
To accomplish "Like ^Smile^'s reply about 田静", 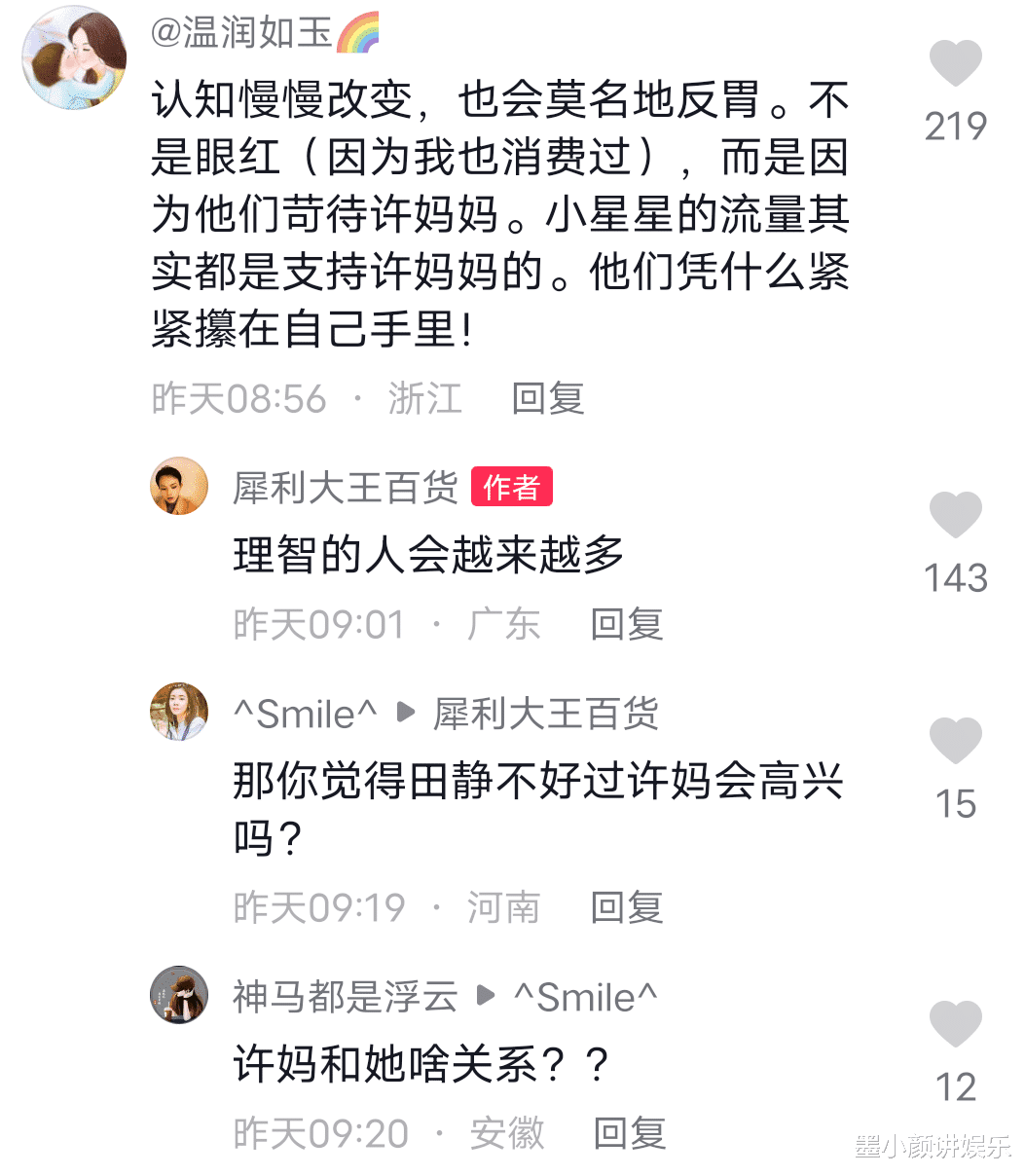I will (x=955, y=741).
